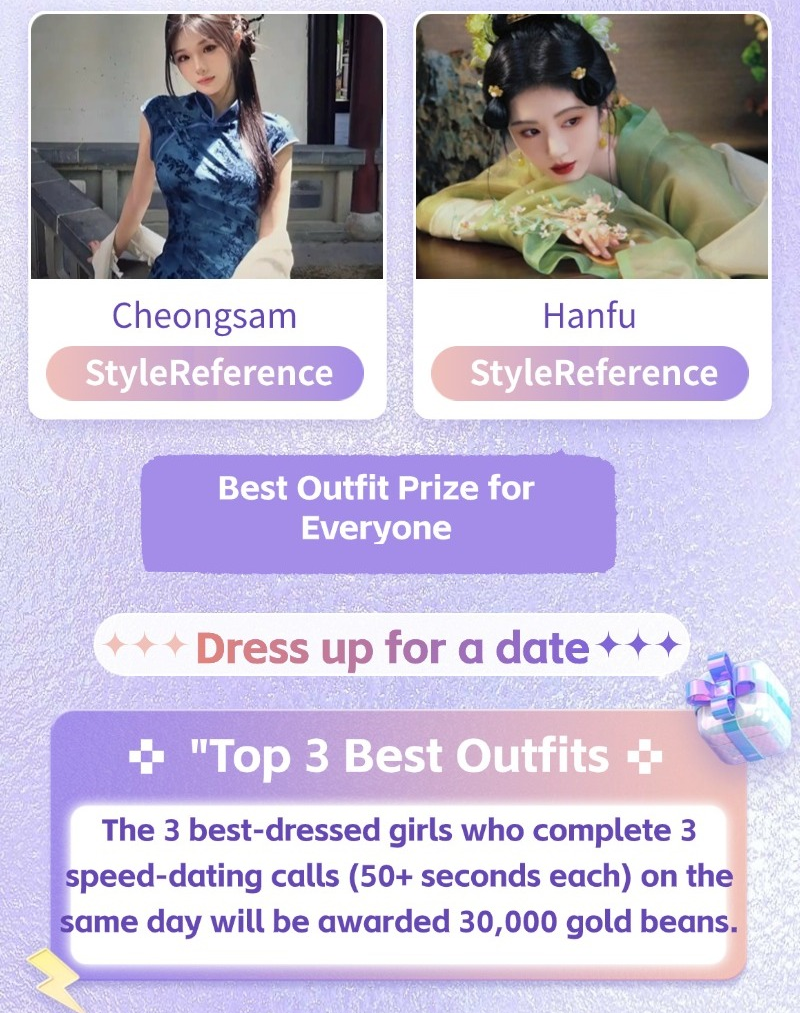Screen dimensions: 800x1013
Task: Open the StyleReference button under Hanfu
Action: pyautogui.click(x=591, y=373)
